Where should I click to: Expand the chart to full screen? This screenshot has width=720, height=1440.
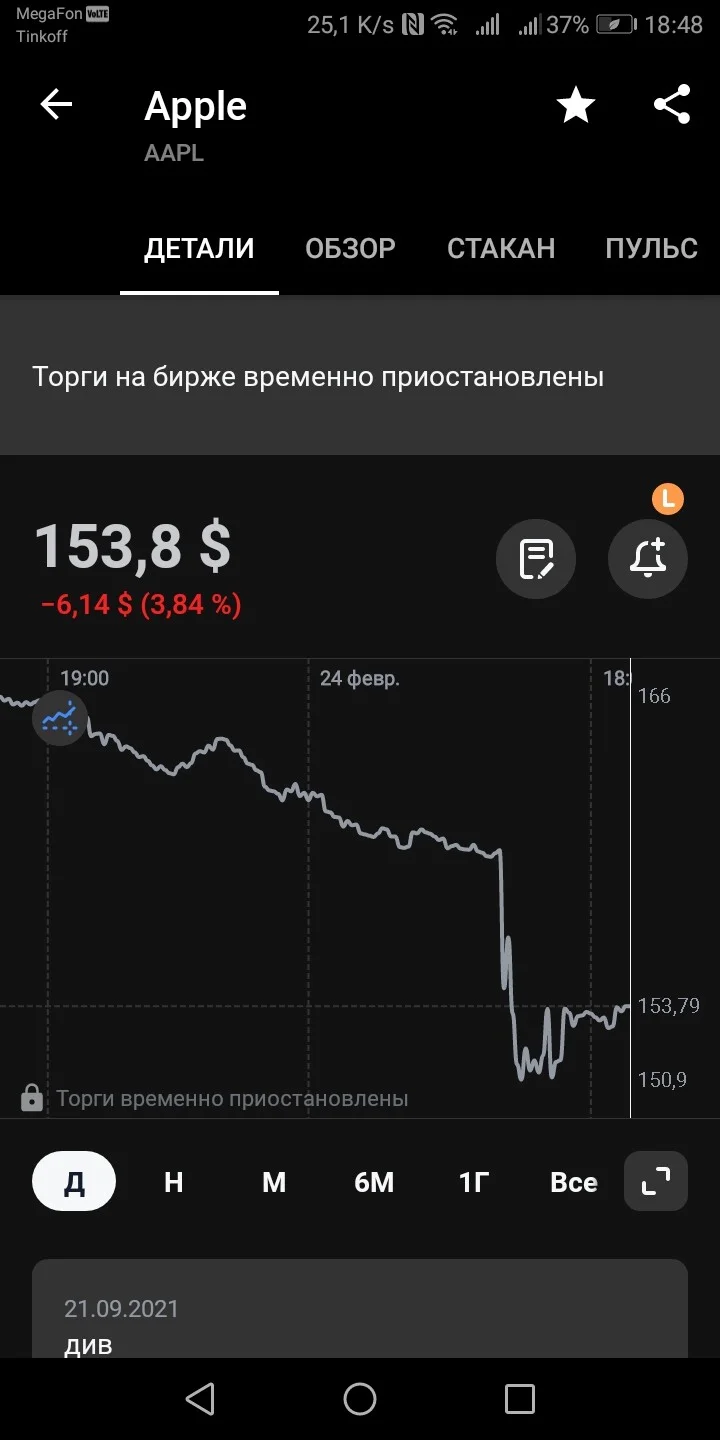656,1181
